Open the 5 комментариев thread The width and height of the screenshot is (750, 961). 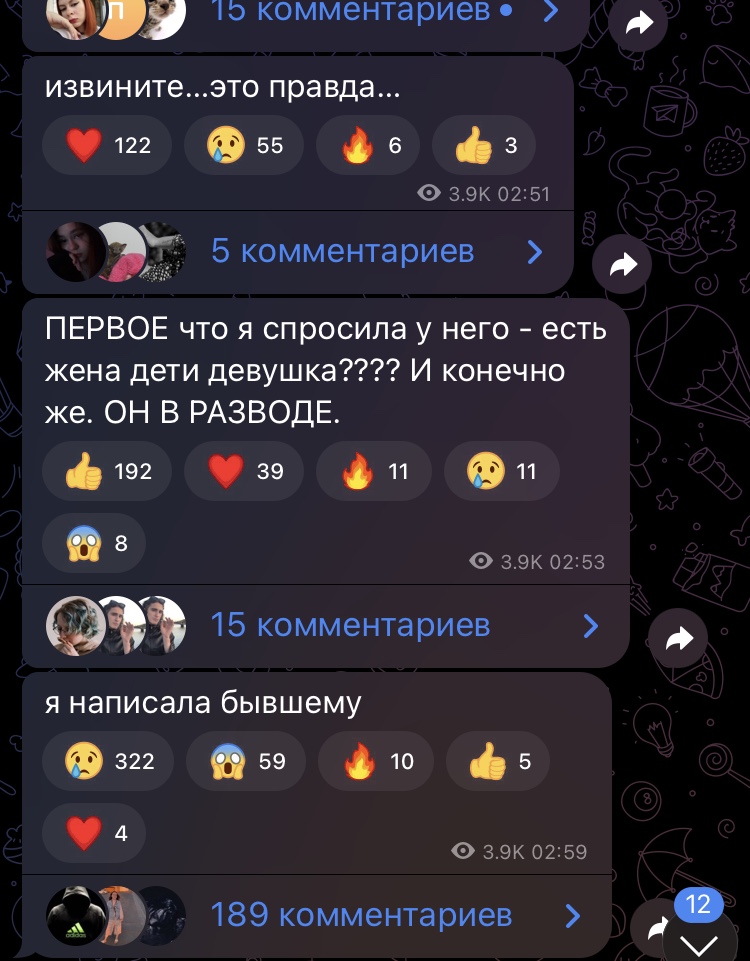tap(342, 251)
